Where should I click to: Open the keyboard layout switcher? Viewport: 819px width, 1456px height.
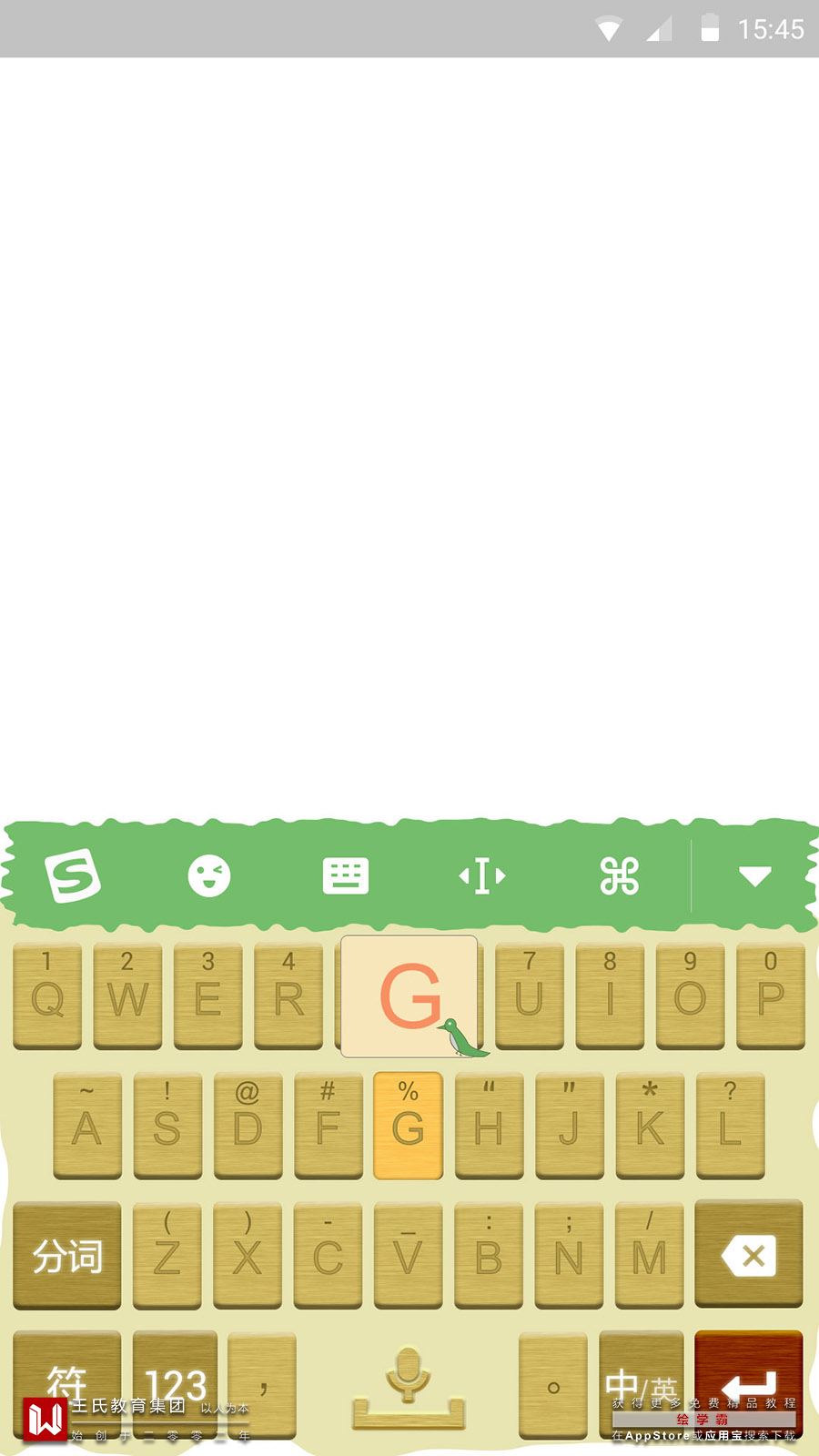click(346, 875)
